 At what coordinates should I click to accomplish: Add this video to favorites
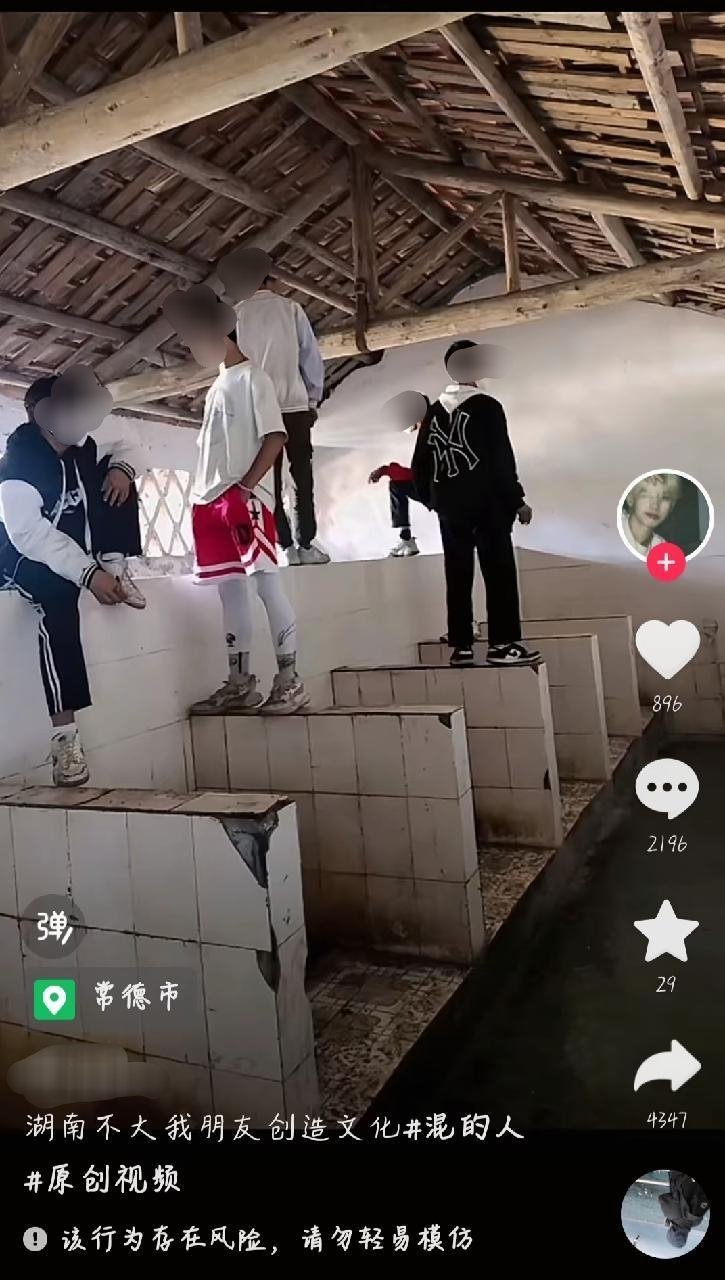point(666,931)
